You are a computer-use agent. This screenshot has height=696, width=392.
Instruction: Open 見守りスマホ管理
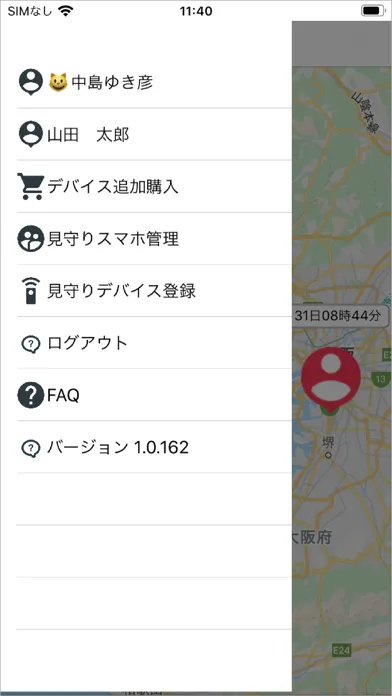pos(154,238)
